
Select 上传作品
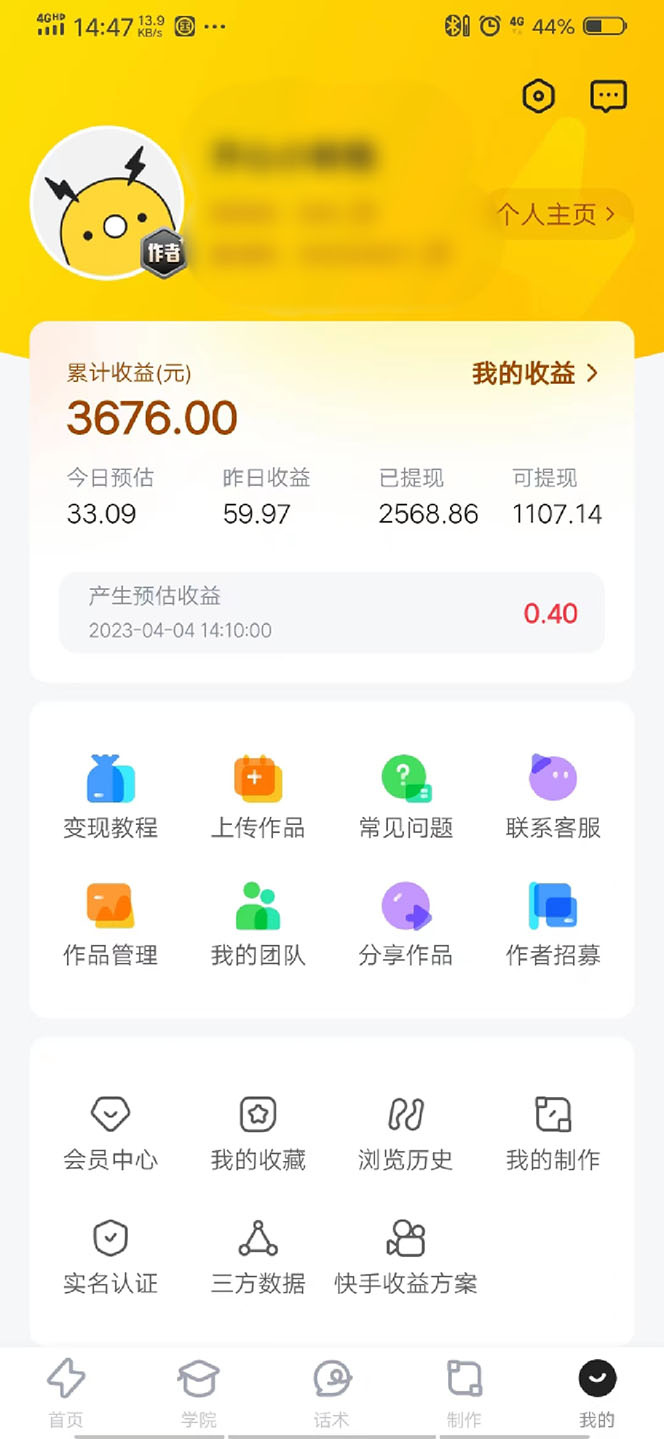click(x=258, y=796)
